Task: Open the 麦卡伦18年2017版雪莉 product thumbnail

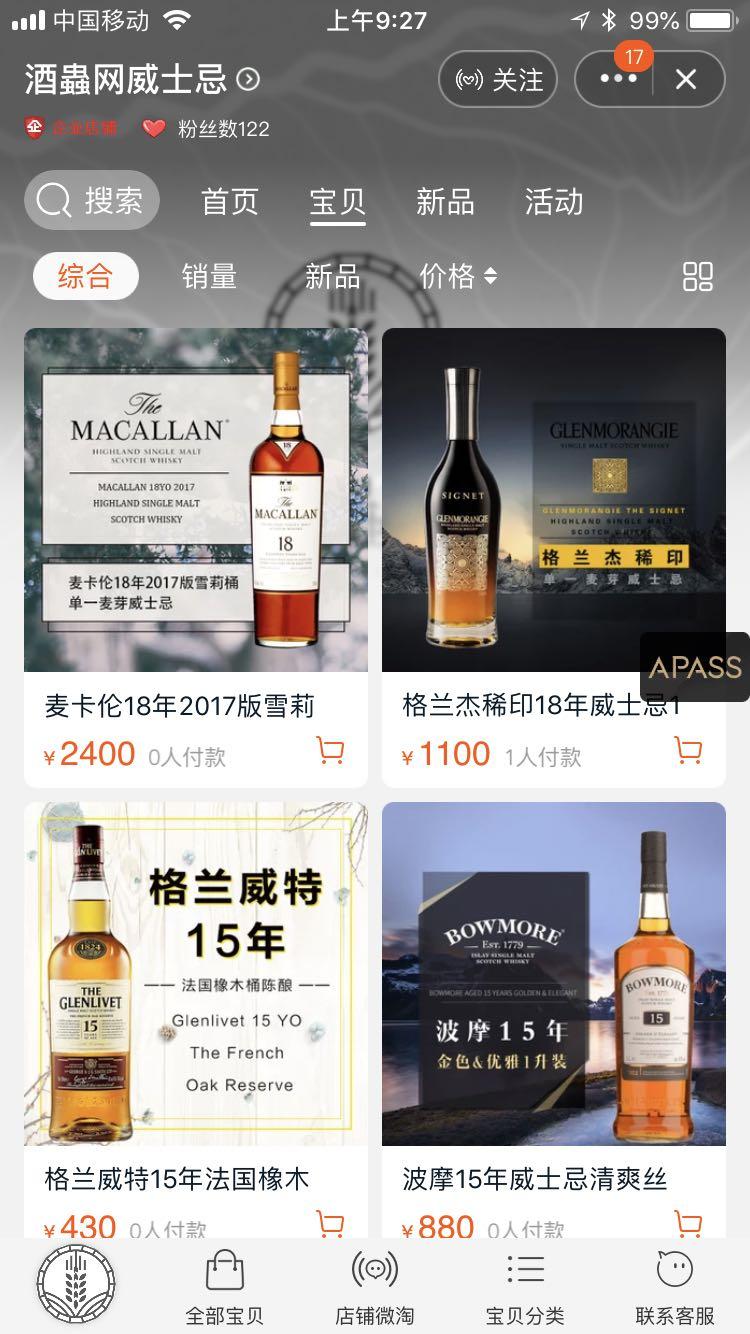Action: 196,502
